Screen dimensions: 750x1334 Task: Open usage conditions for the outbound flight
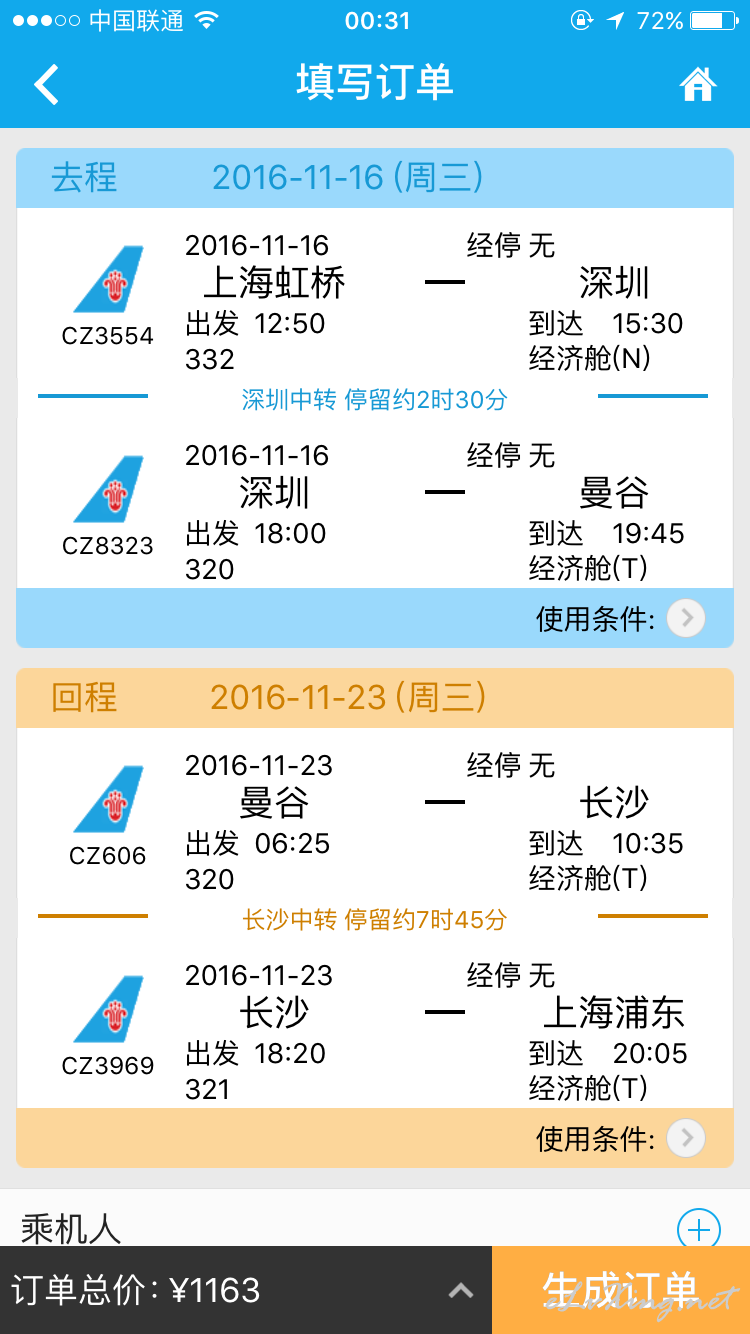point(686,619)
